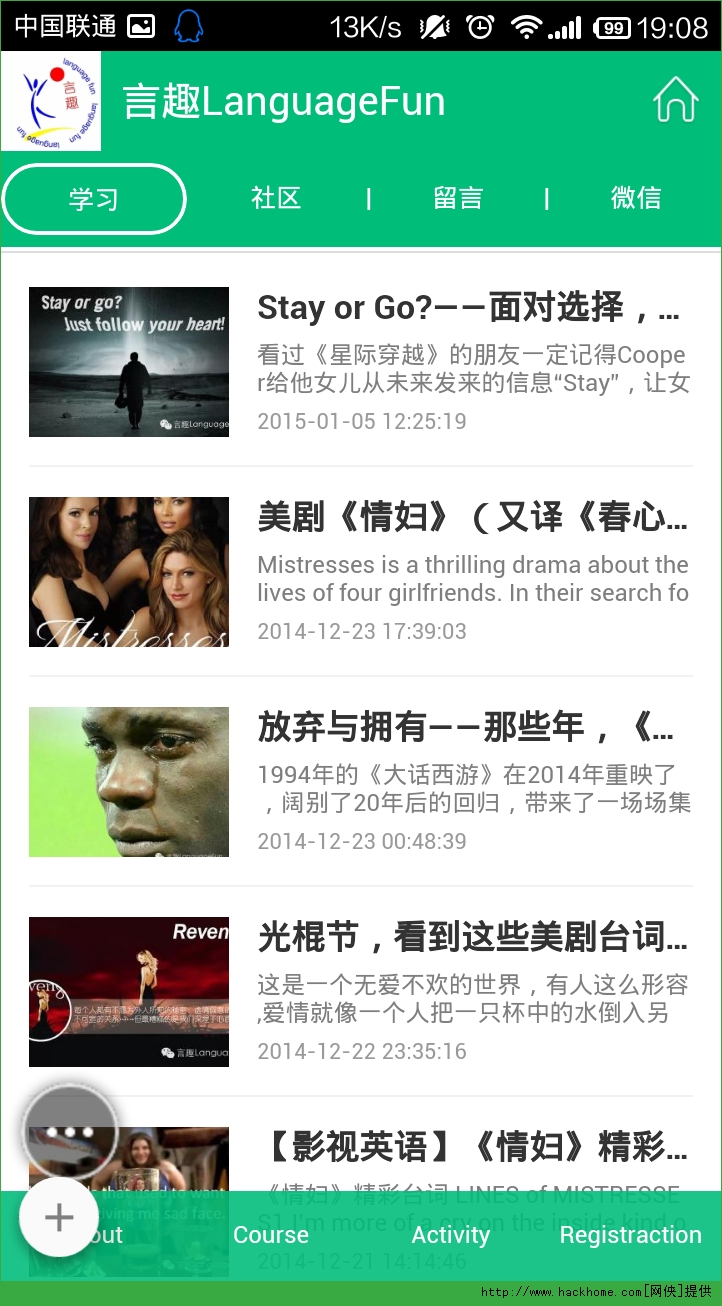Screen dimensions: 722x1306
Task: Tap the floating three-dots button
Action: 71,1132
